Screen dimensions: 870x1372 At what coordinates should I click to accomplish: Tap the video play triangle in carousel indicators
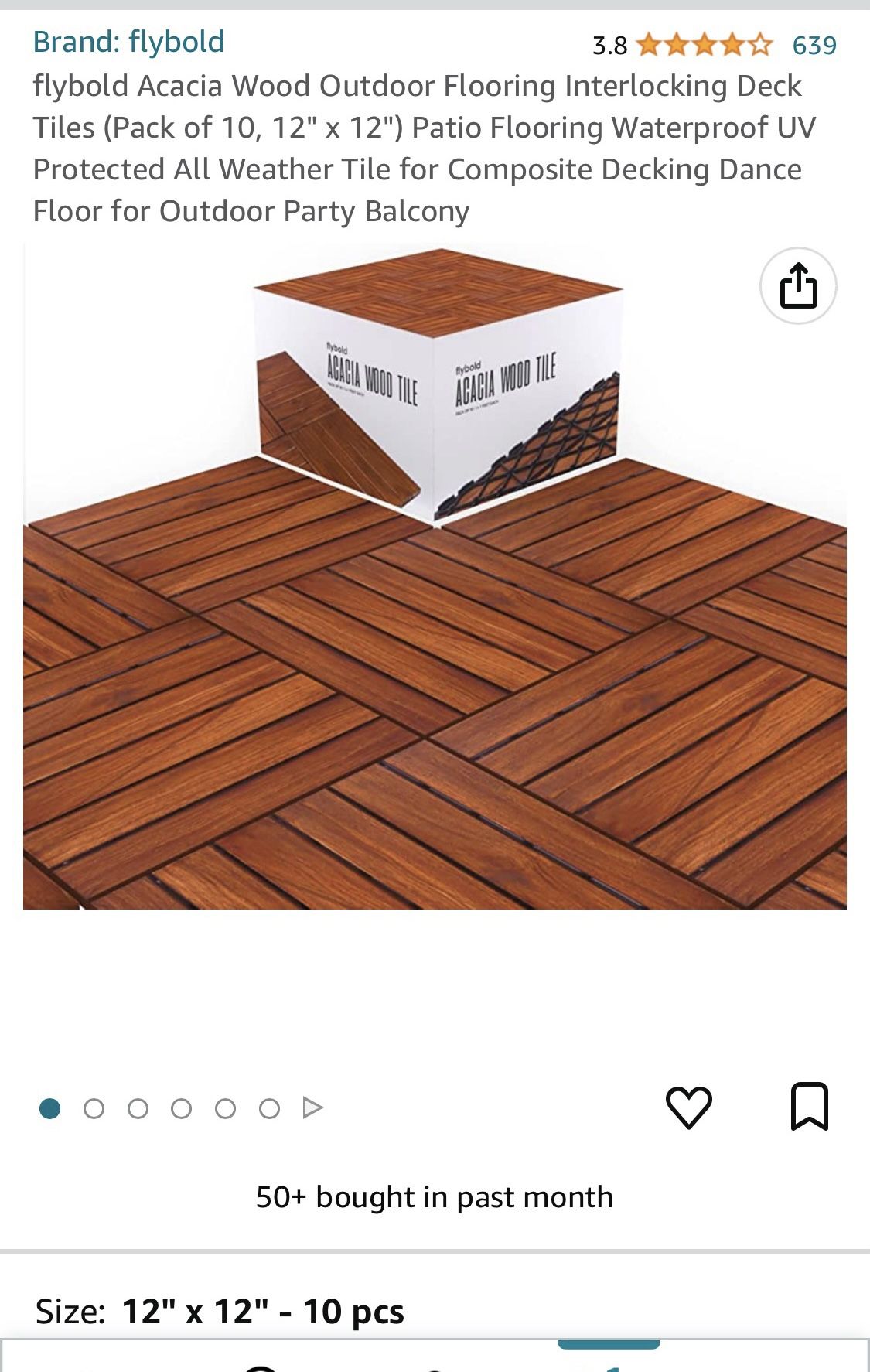(312, 1106)
